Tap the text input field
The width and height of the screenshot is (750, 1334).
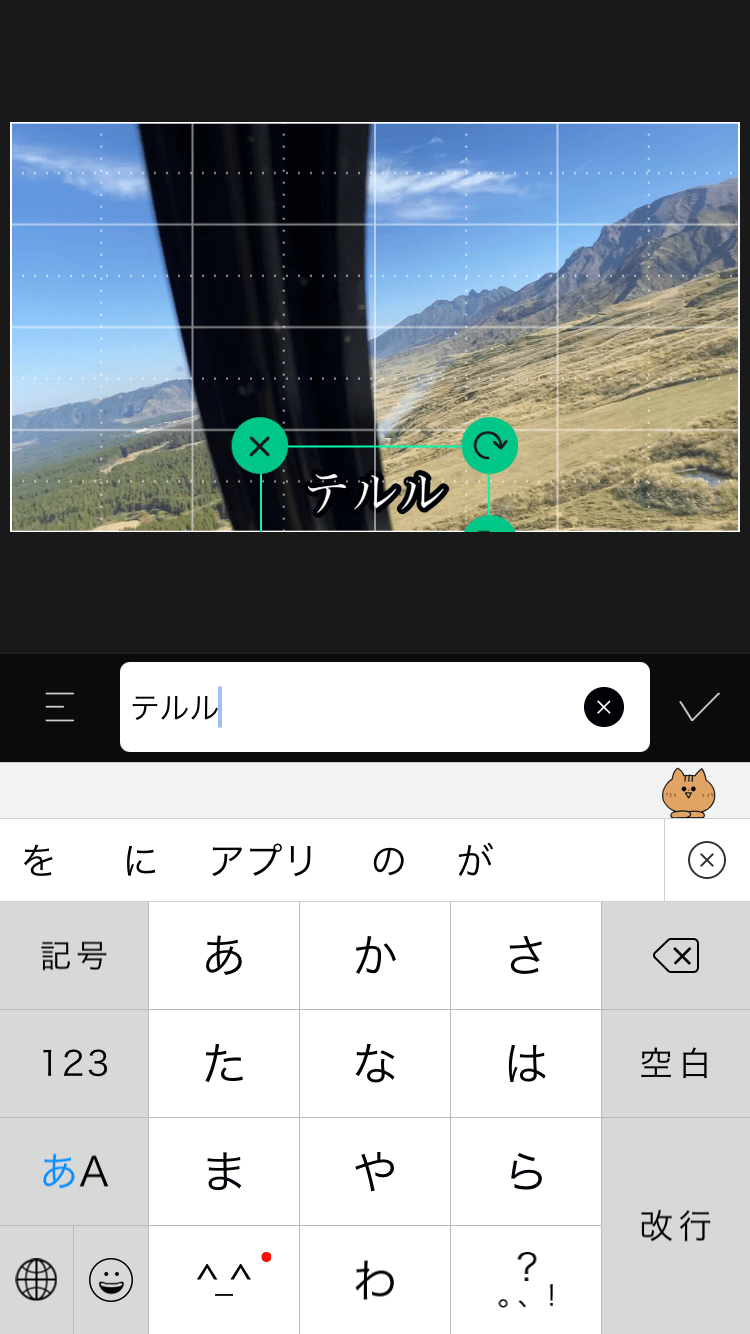click(x=350, y=707)
